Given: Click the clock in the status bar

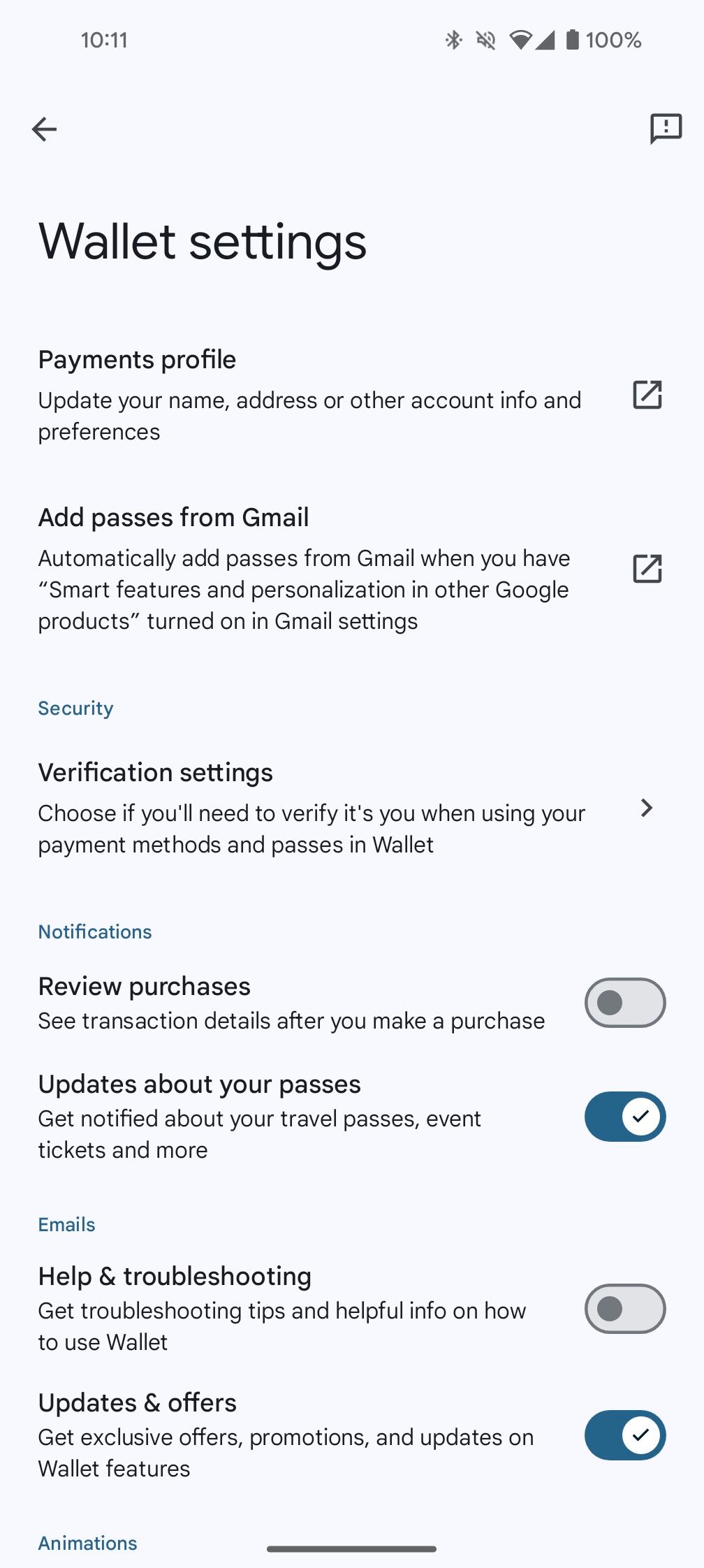Looking at the screenshot, I should click(x=102, y=40).
